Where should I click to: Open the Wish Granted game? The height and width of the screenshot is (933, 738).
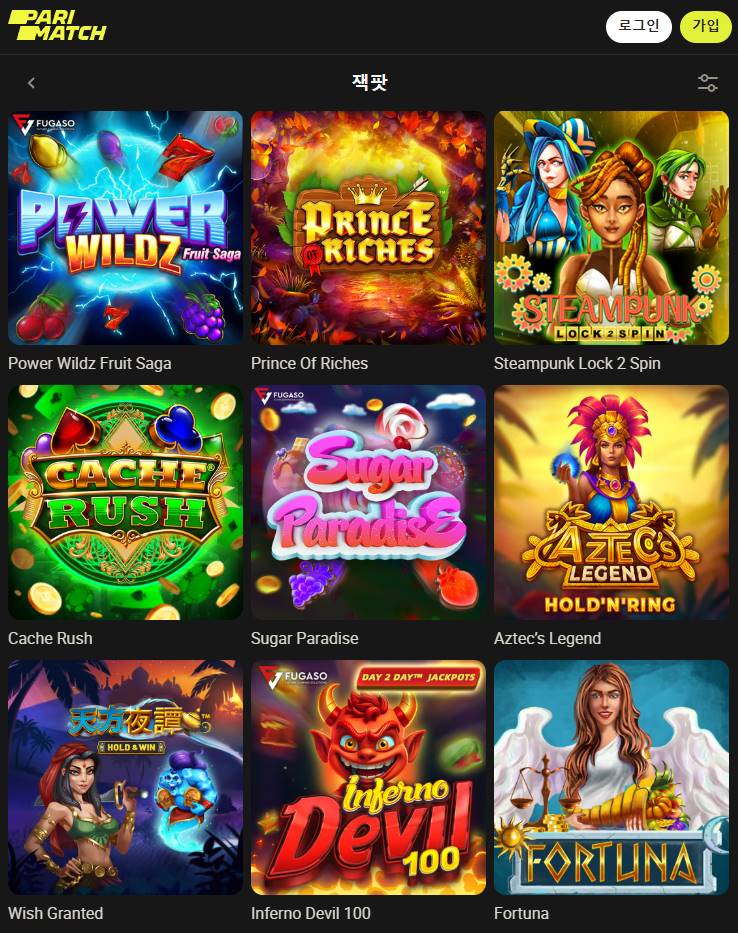[x=125, y=777]
